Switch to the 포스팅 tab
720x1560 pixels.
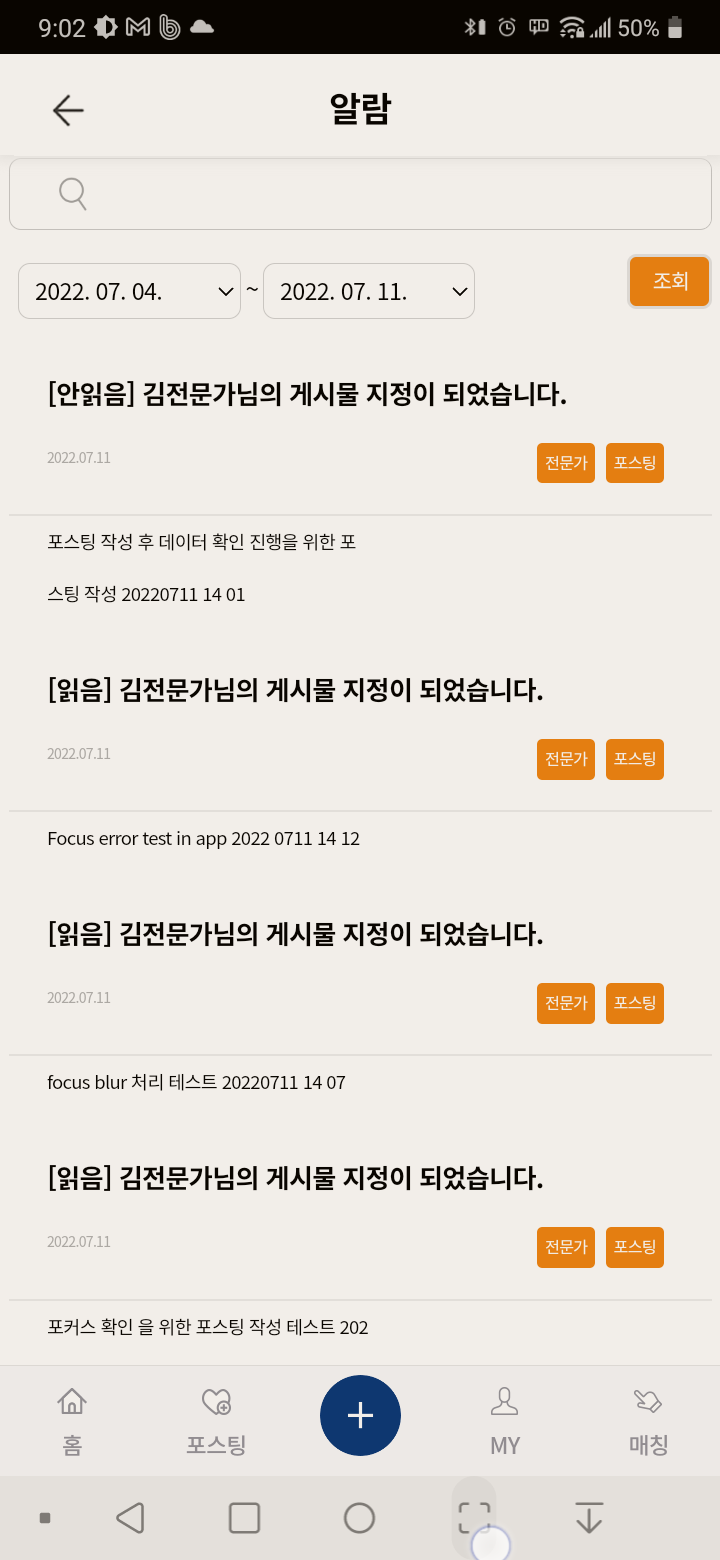(x=216, y=1420)
